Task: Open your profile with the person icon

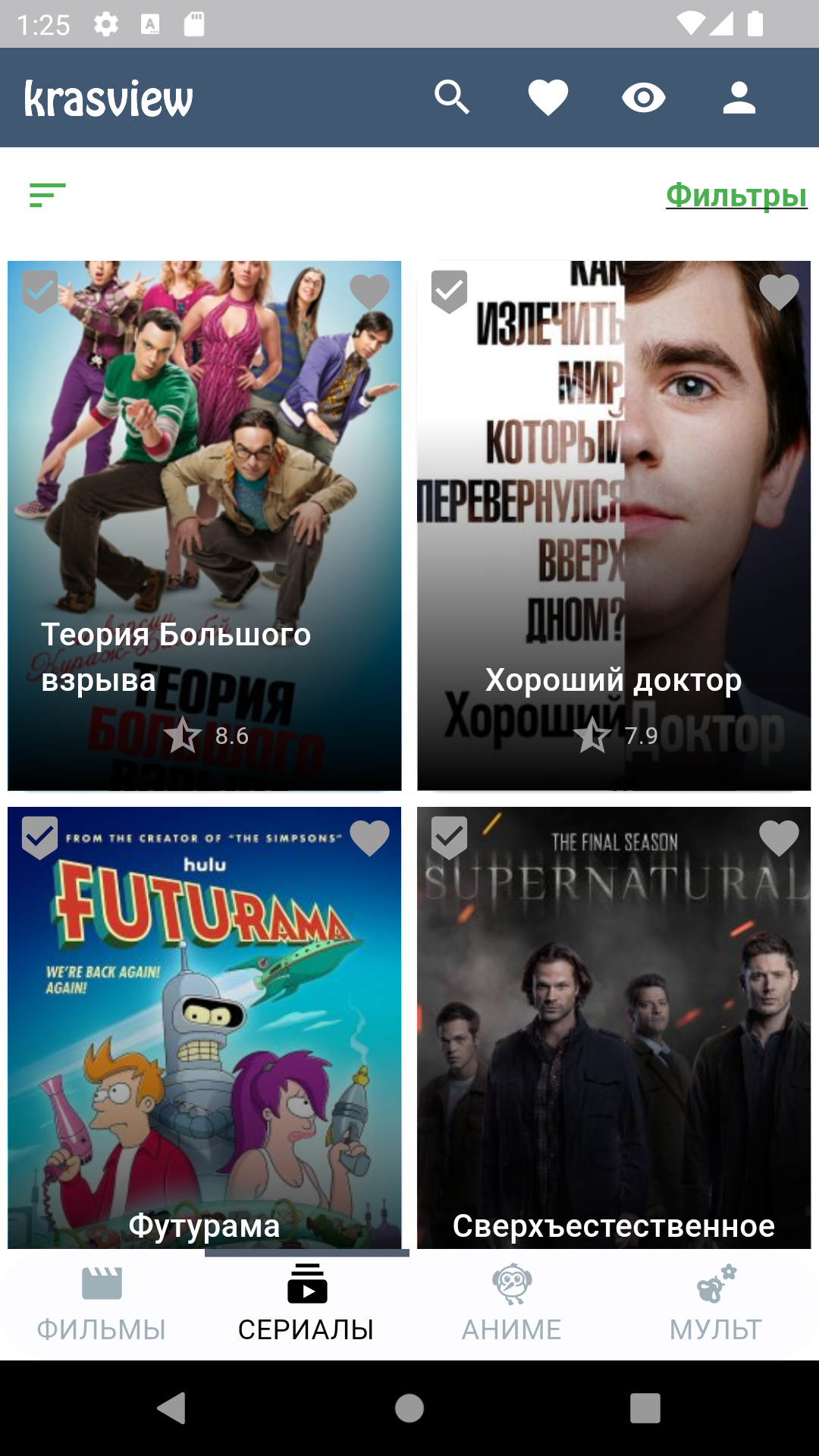Action: (739, 97)
